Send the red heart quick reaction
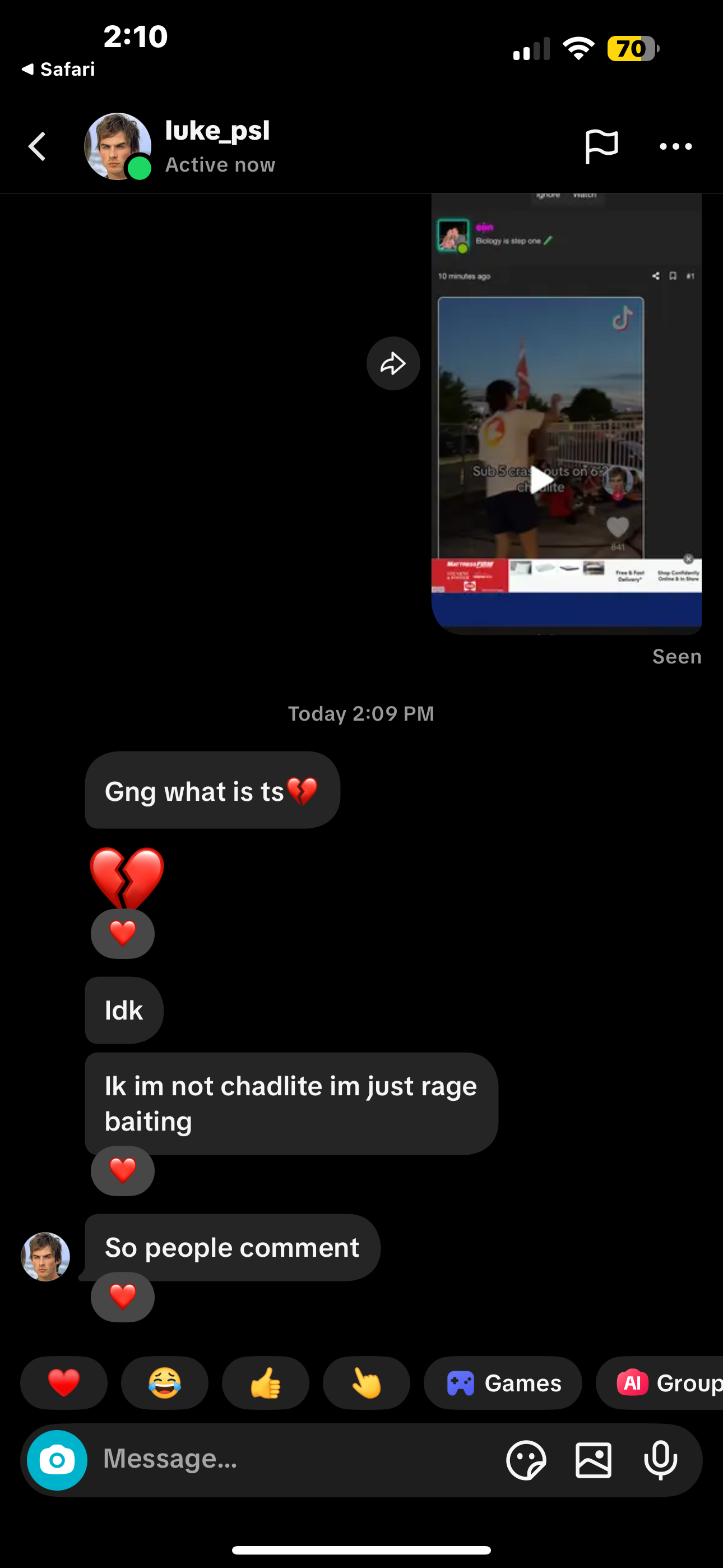The image size is (723, 1568). (64, 1382)
